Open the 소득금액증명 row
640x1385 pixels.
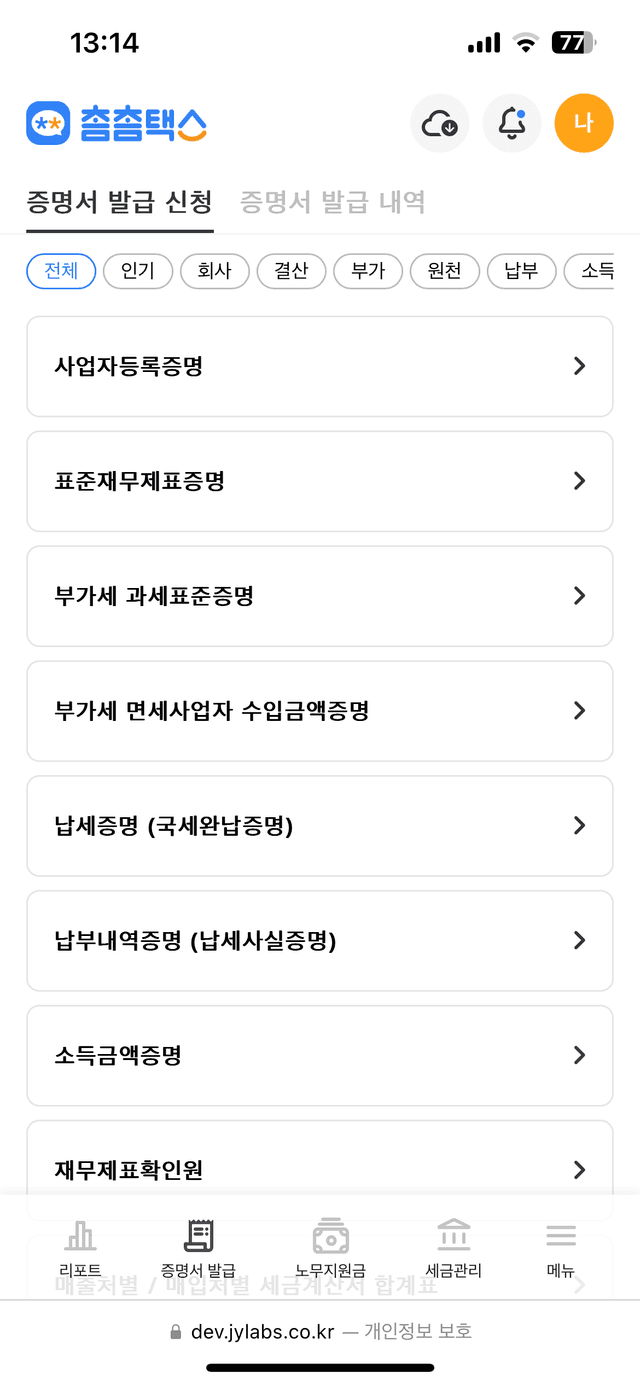pos(319,1055)
